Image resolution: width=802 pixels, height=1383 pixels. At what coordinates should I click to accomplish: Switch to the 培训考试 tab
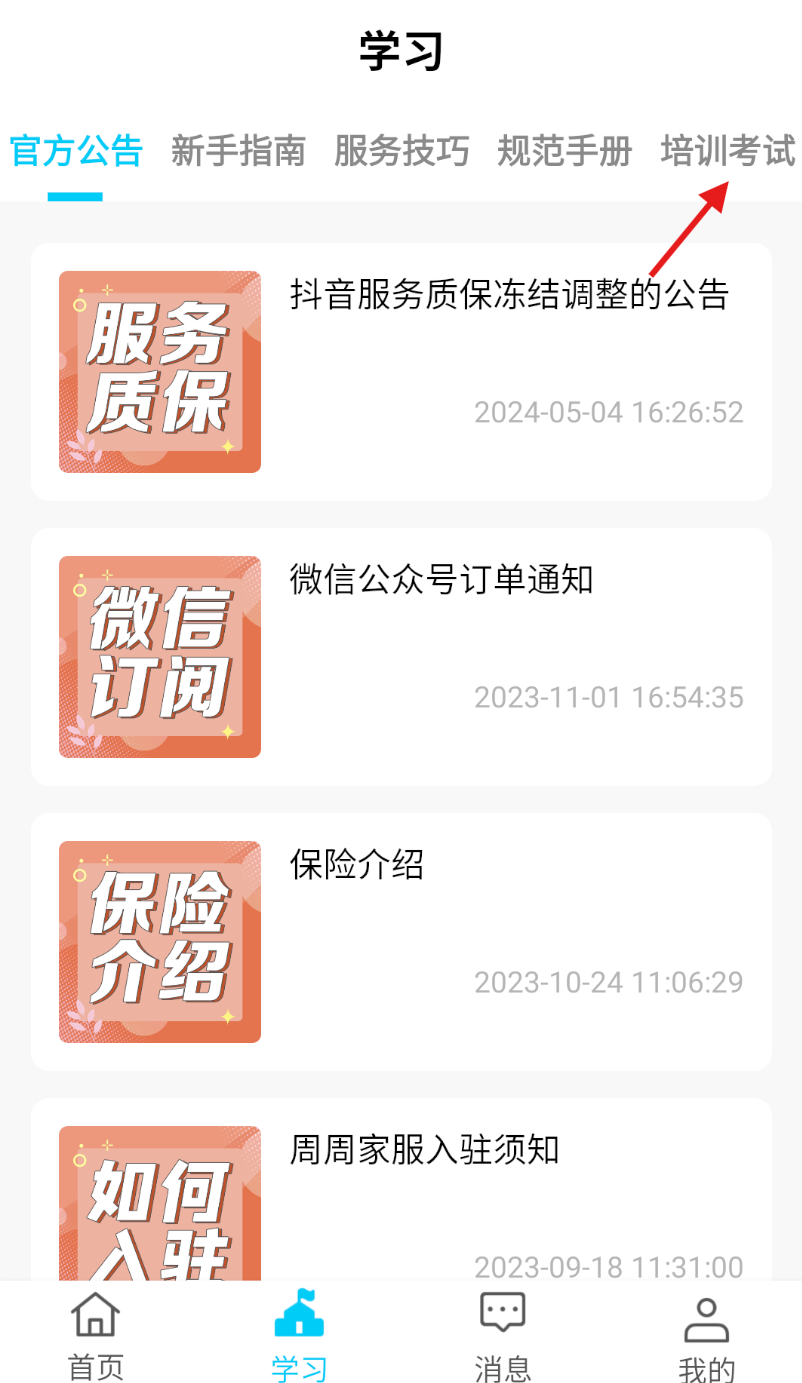(x=727, y=152)
